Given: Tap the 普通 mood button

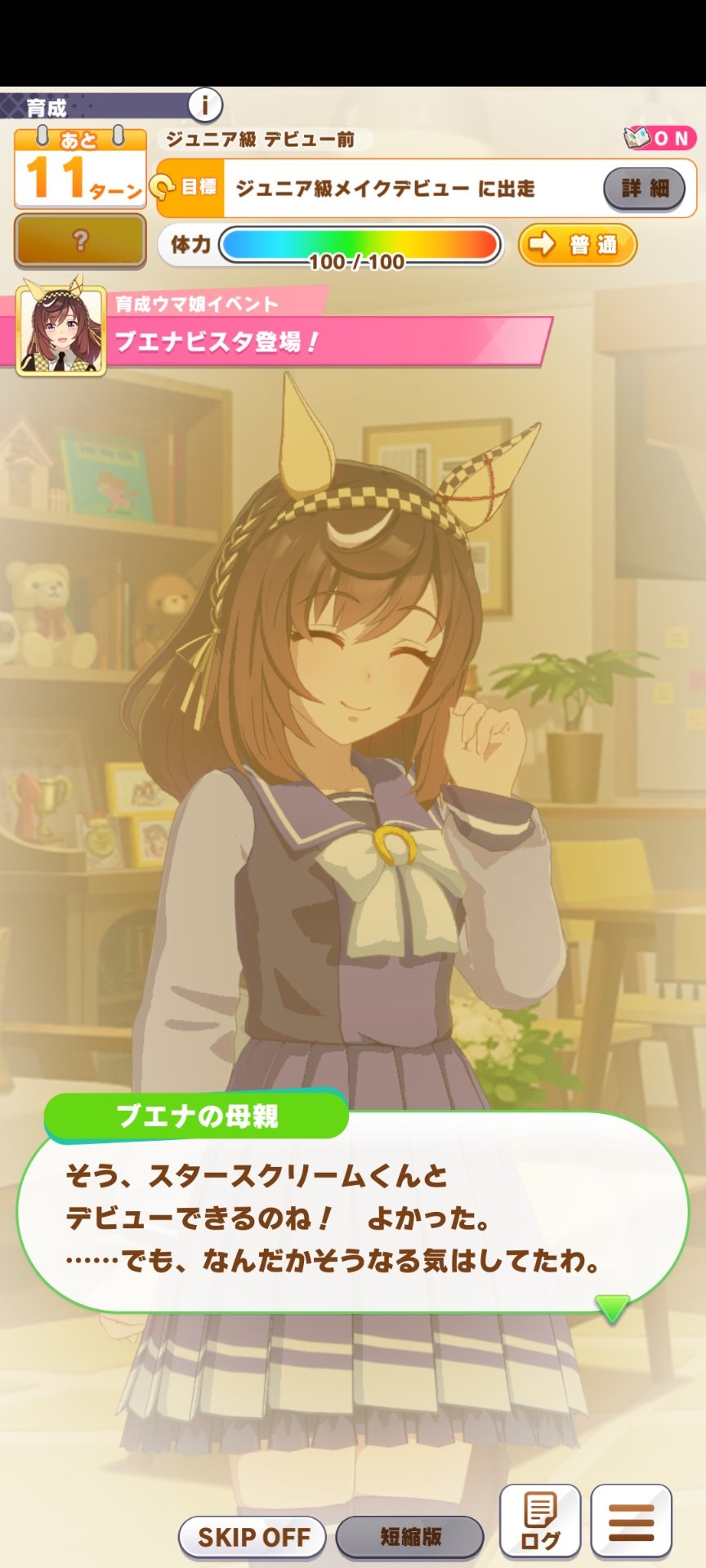Looking at the screenshot, I should (x=577, y=244).
